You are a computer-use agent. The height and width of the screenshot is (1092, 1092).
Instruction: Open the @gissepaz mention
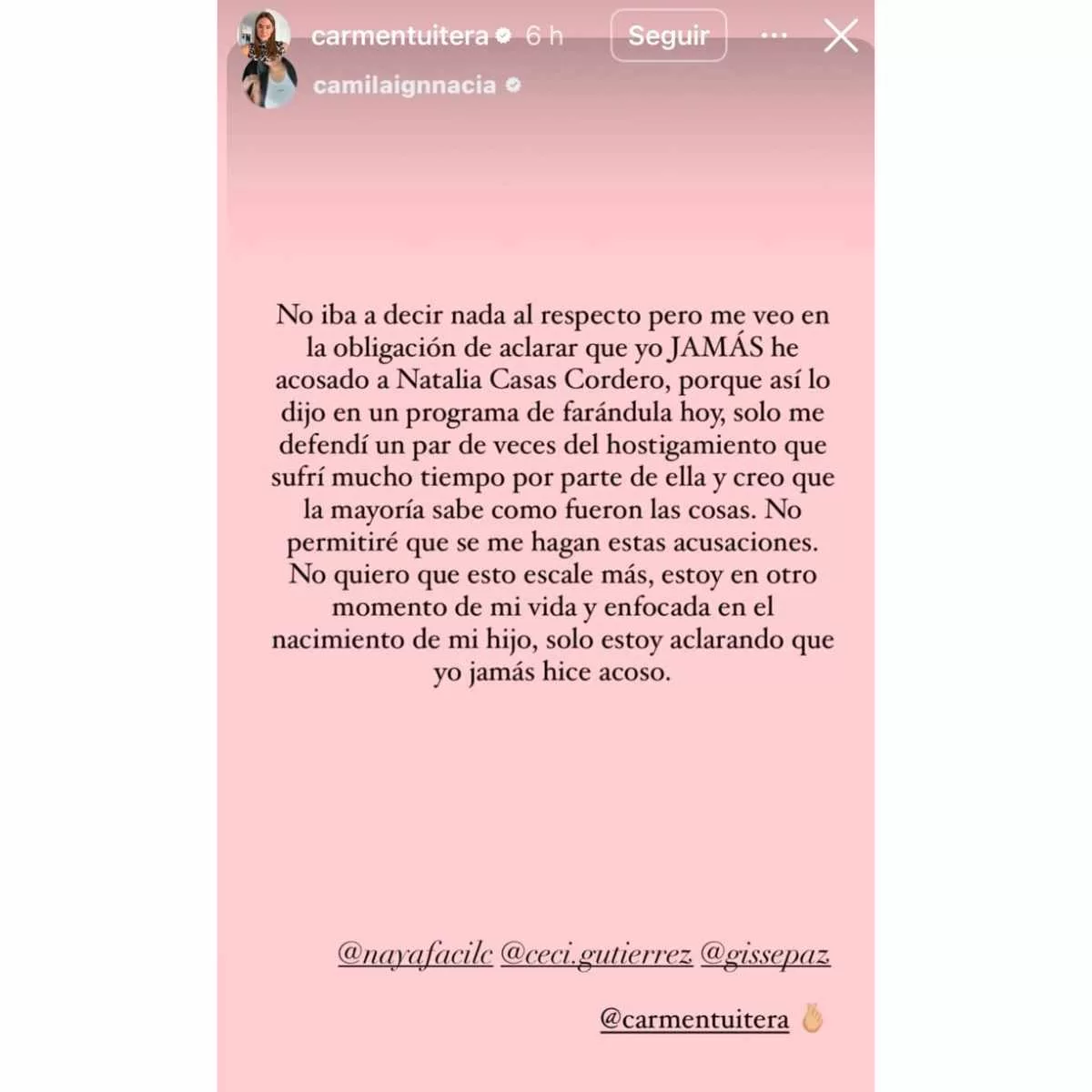(x=764, y=953)
